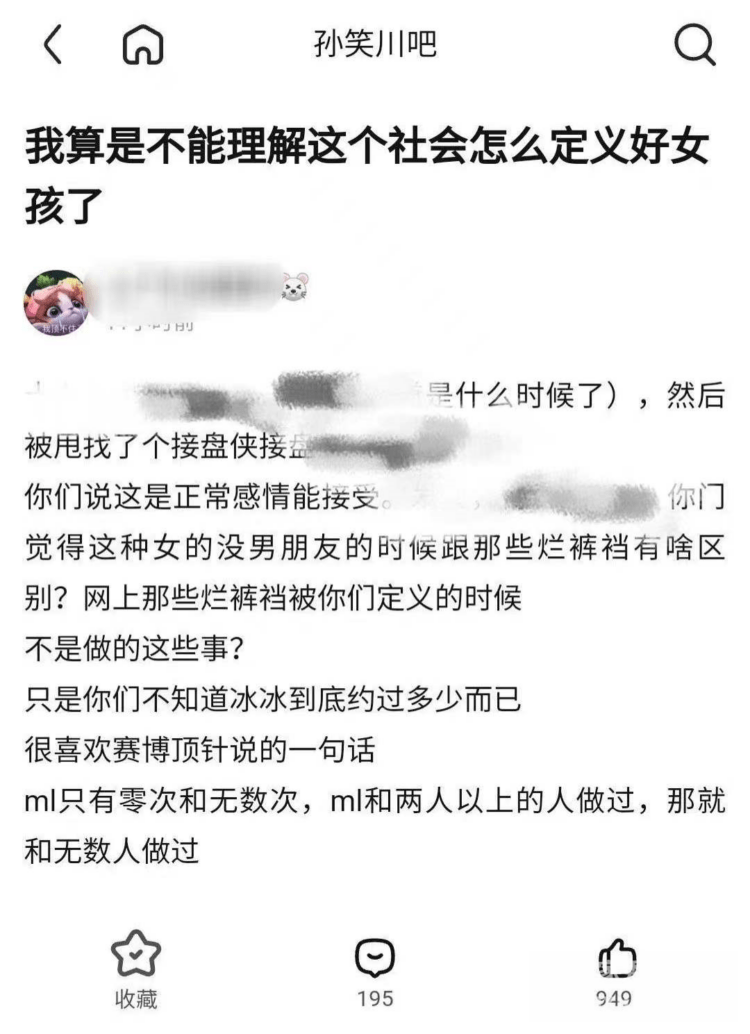Open the post author's avatar
Screen dimensions: 750x1034
pyautogui.click(x=56, y=301)
